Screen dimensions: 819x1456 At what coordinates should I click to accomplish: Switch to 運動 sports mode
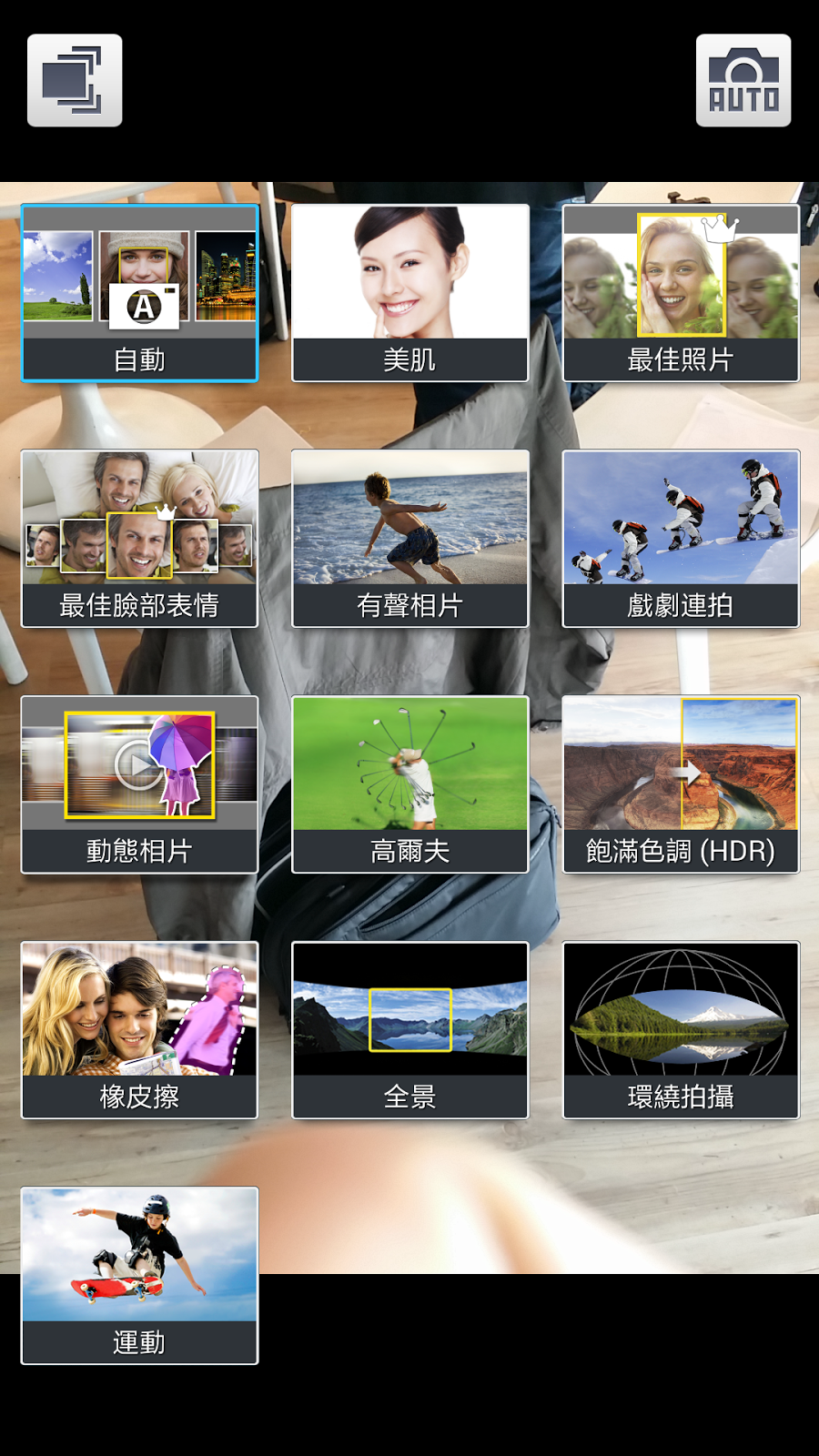139,1276
